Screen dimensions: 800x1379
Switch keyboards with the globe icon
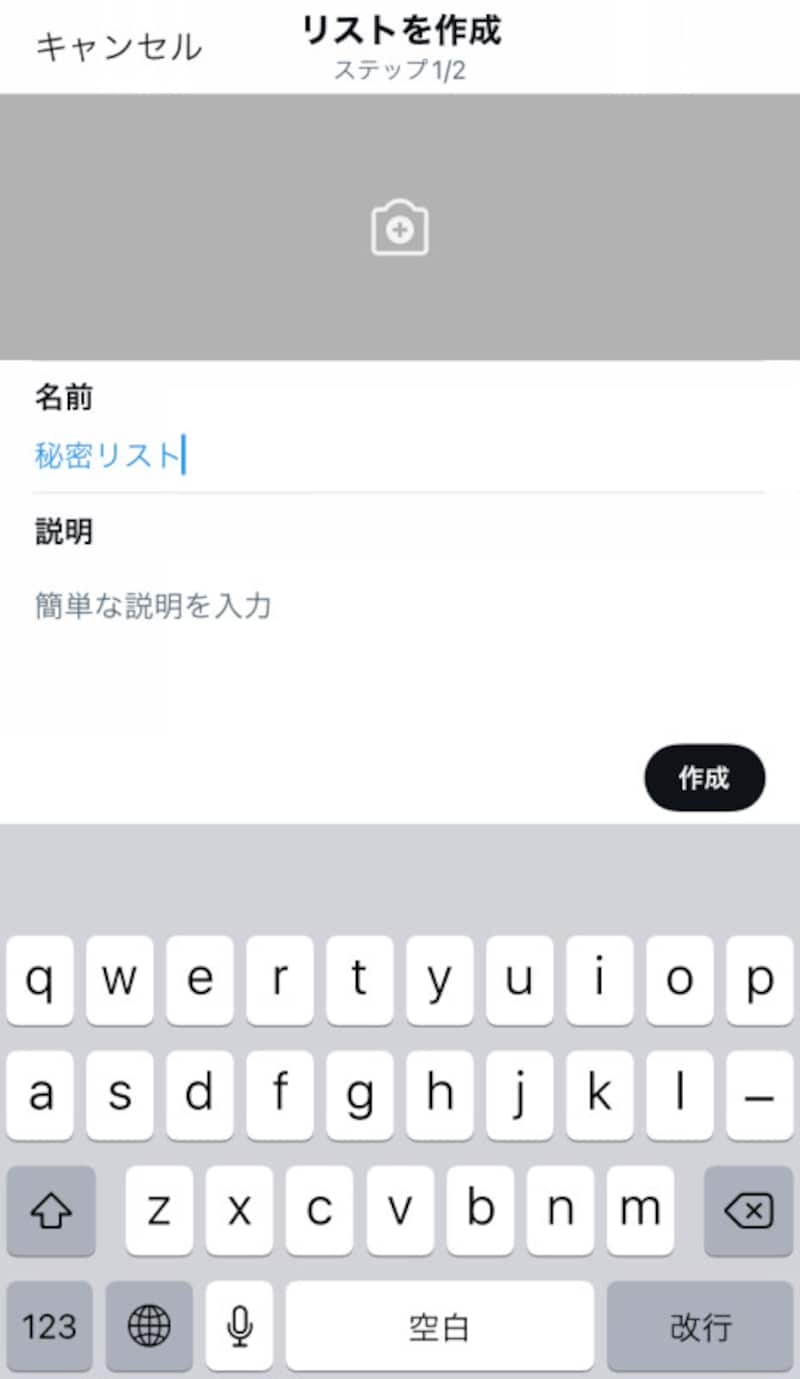pyautogui.click(x=148, y=1326)
